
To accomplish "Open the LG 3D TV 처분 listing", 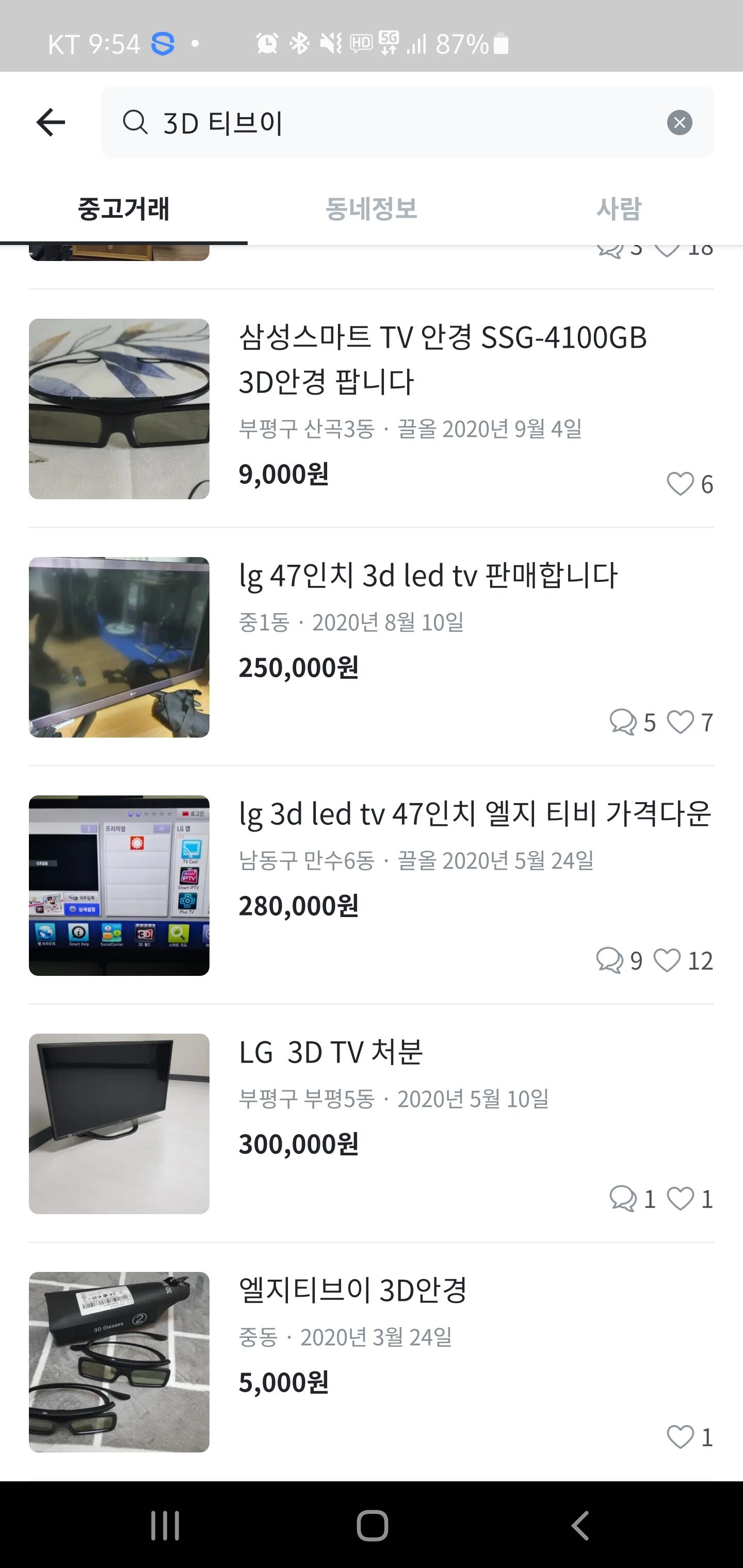I will (331, 1052).
